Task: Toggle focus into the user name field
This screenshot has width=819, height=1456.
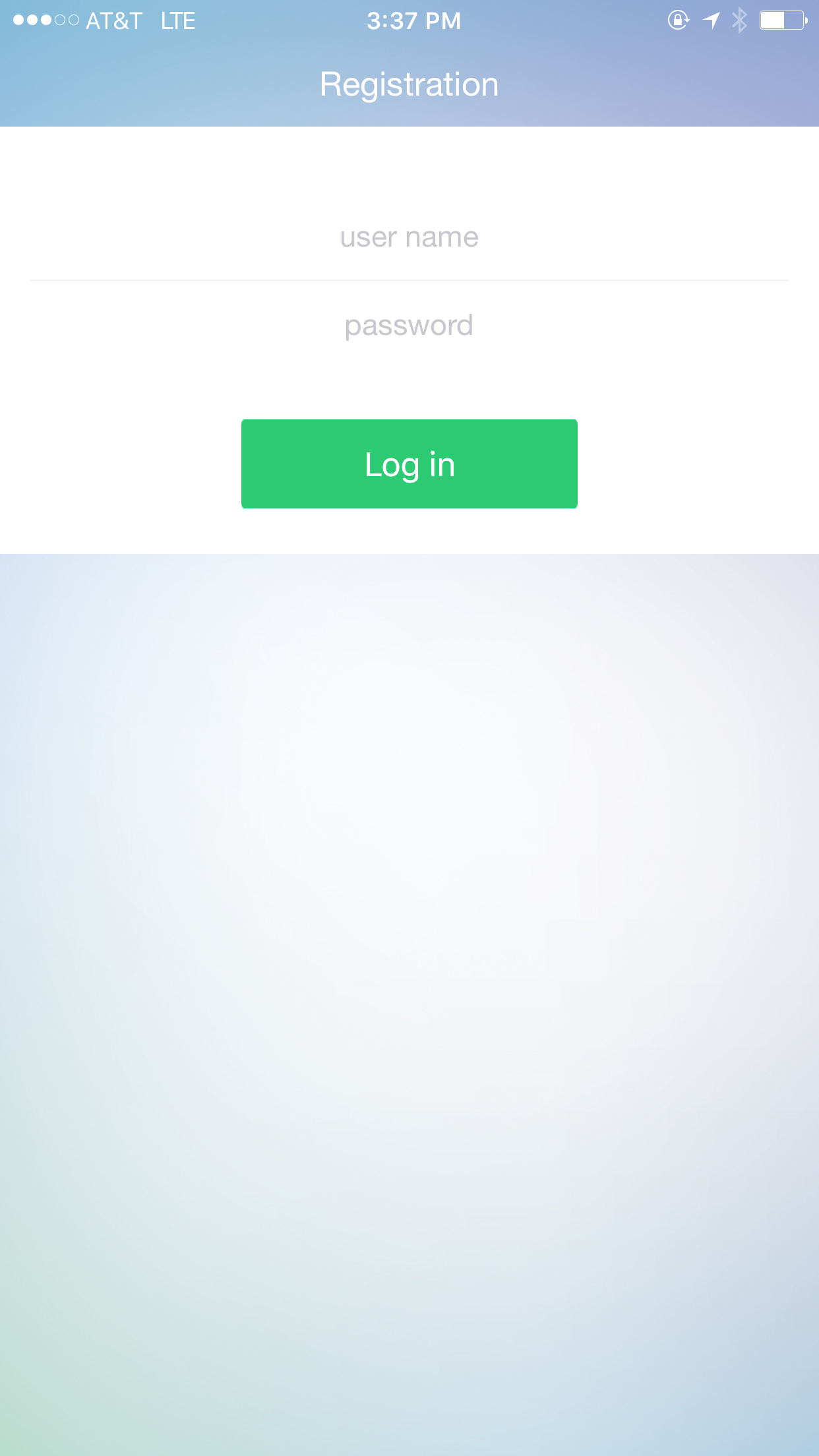Action: click(409, 237)
